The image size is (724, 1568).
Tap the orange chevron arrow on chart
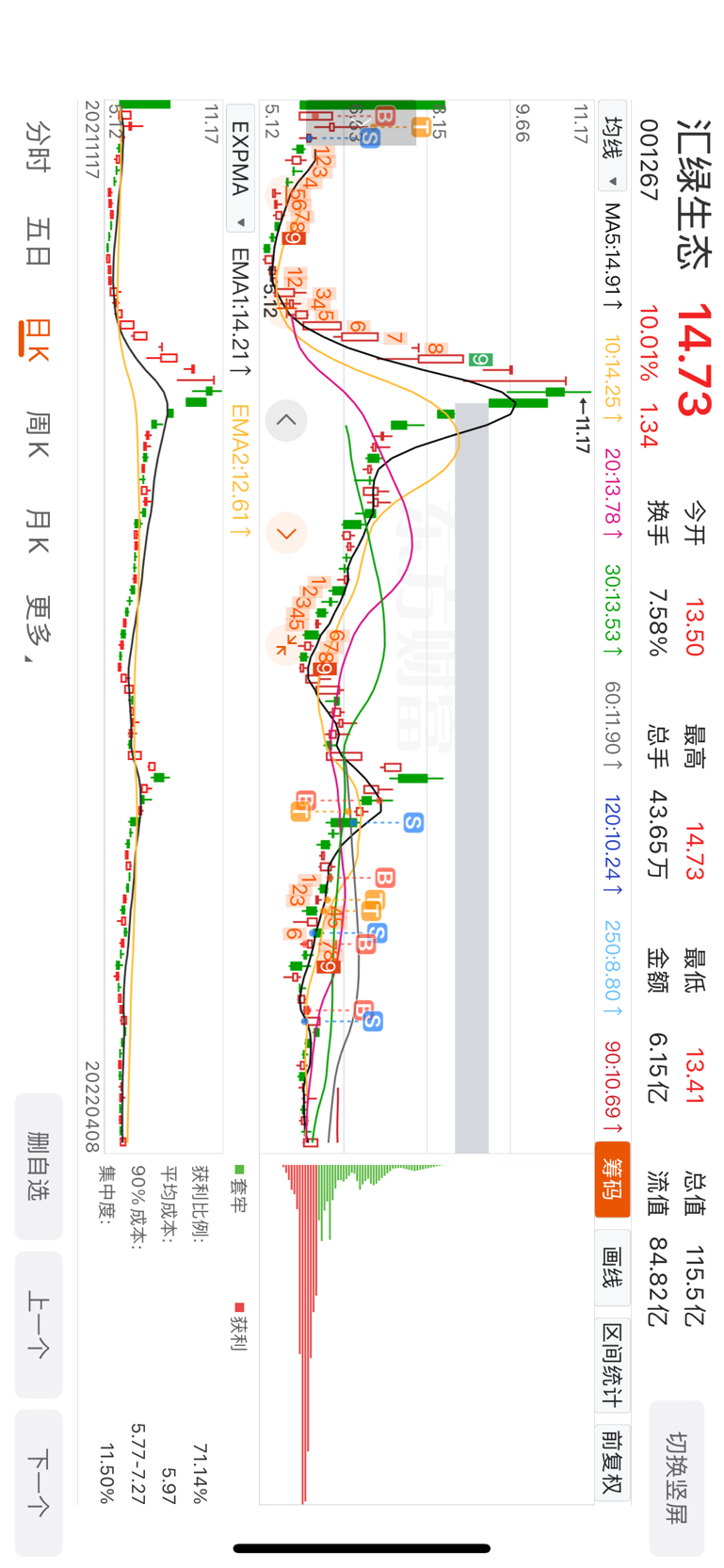click(x=286, y=533)
